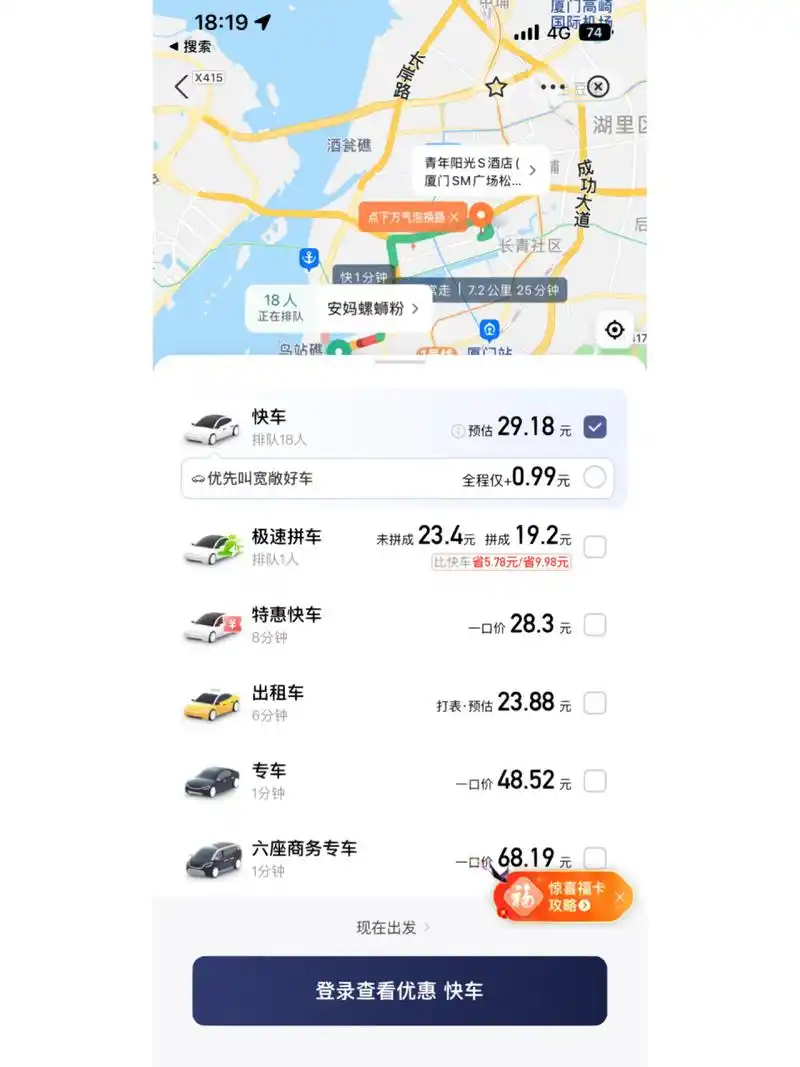
Task: Tap 登录查看优惠 快车 button
Action: (x=399, y=991)
